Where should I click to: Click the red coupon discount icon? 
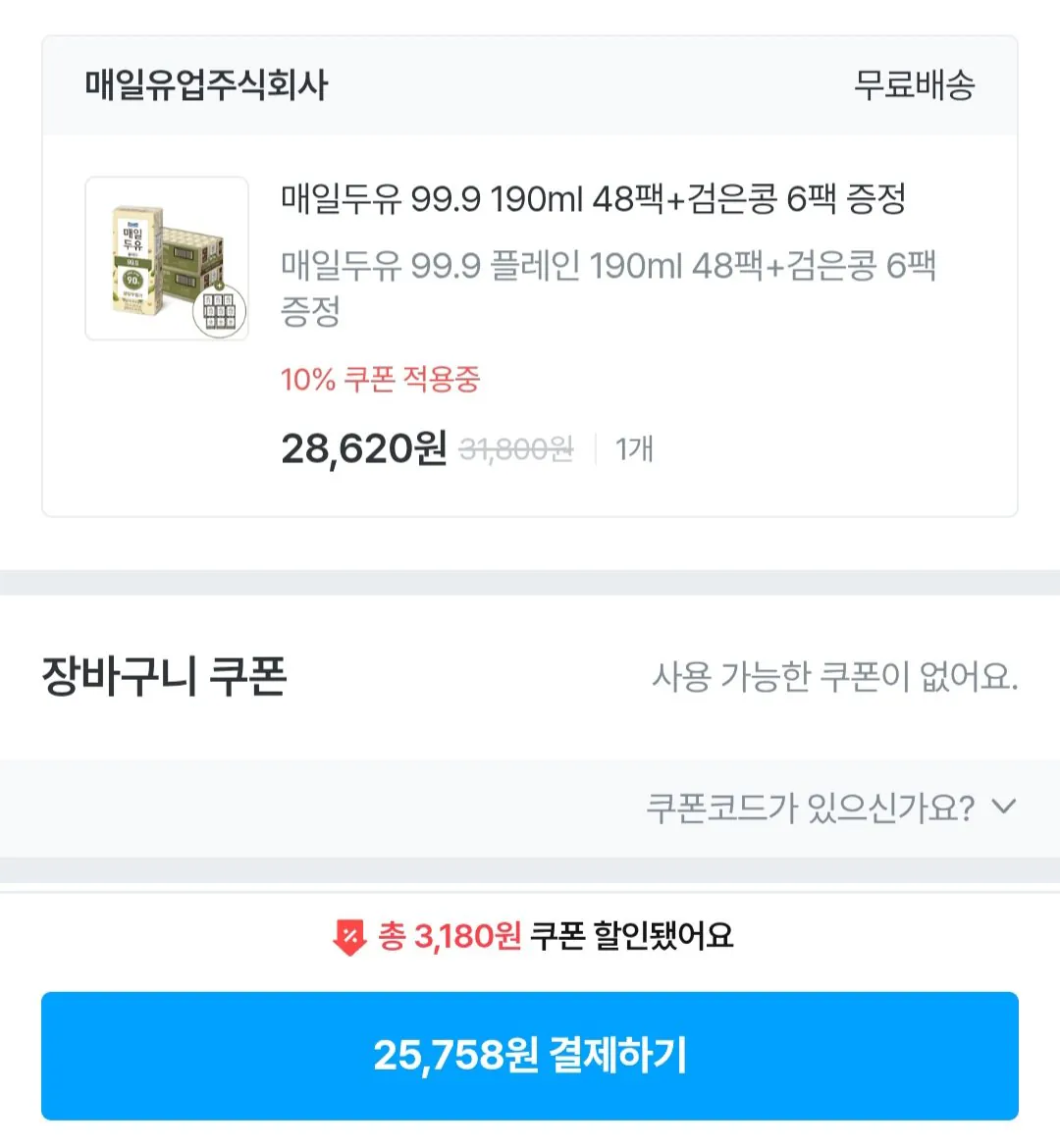coord(345,939)
